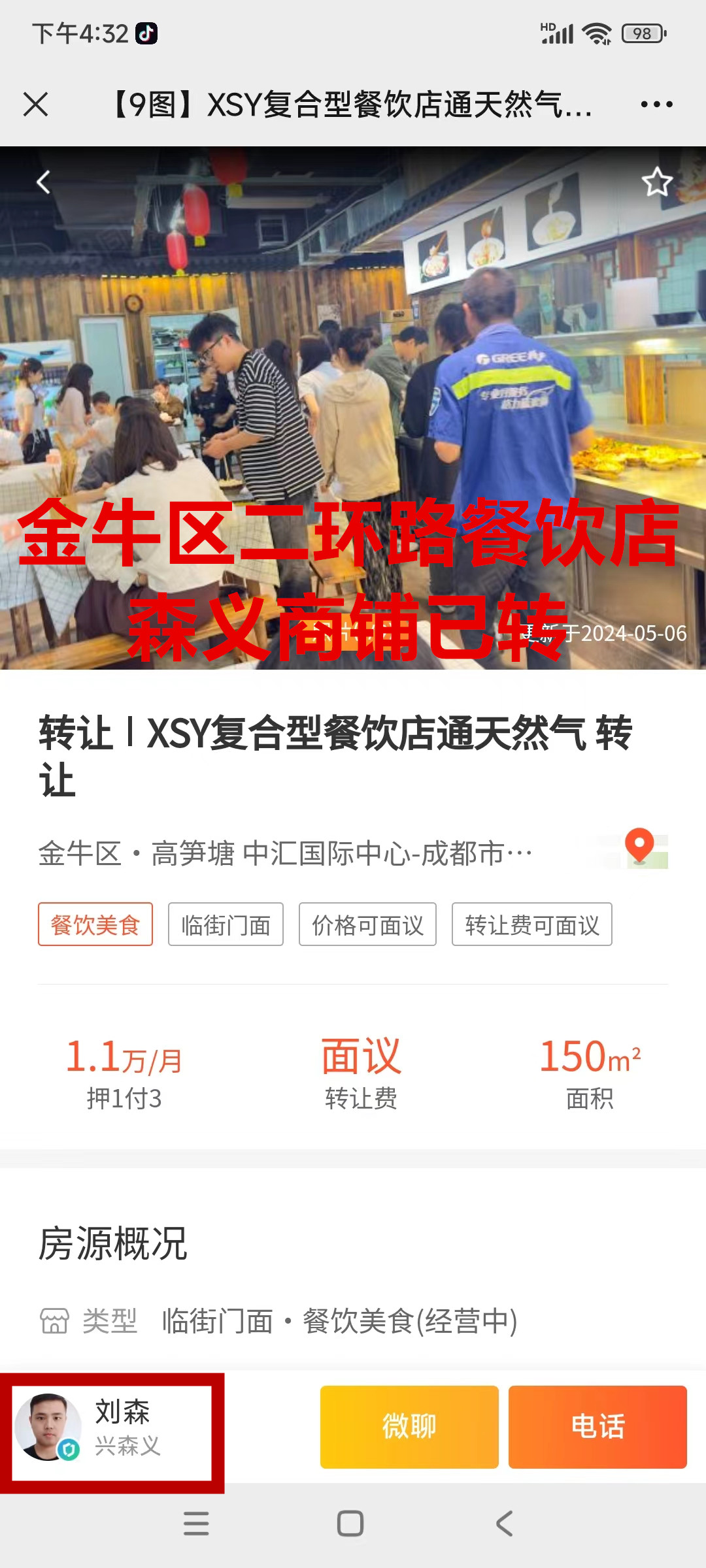Viewport: 706px width, 1568px height.
Task: Select the 餐饮美食 tag
Action: pos(95,924)
